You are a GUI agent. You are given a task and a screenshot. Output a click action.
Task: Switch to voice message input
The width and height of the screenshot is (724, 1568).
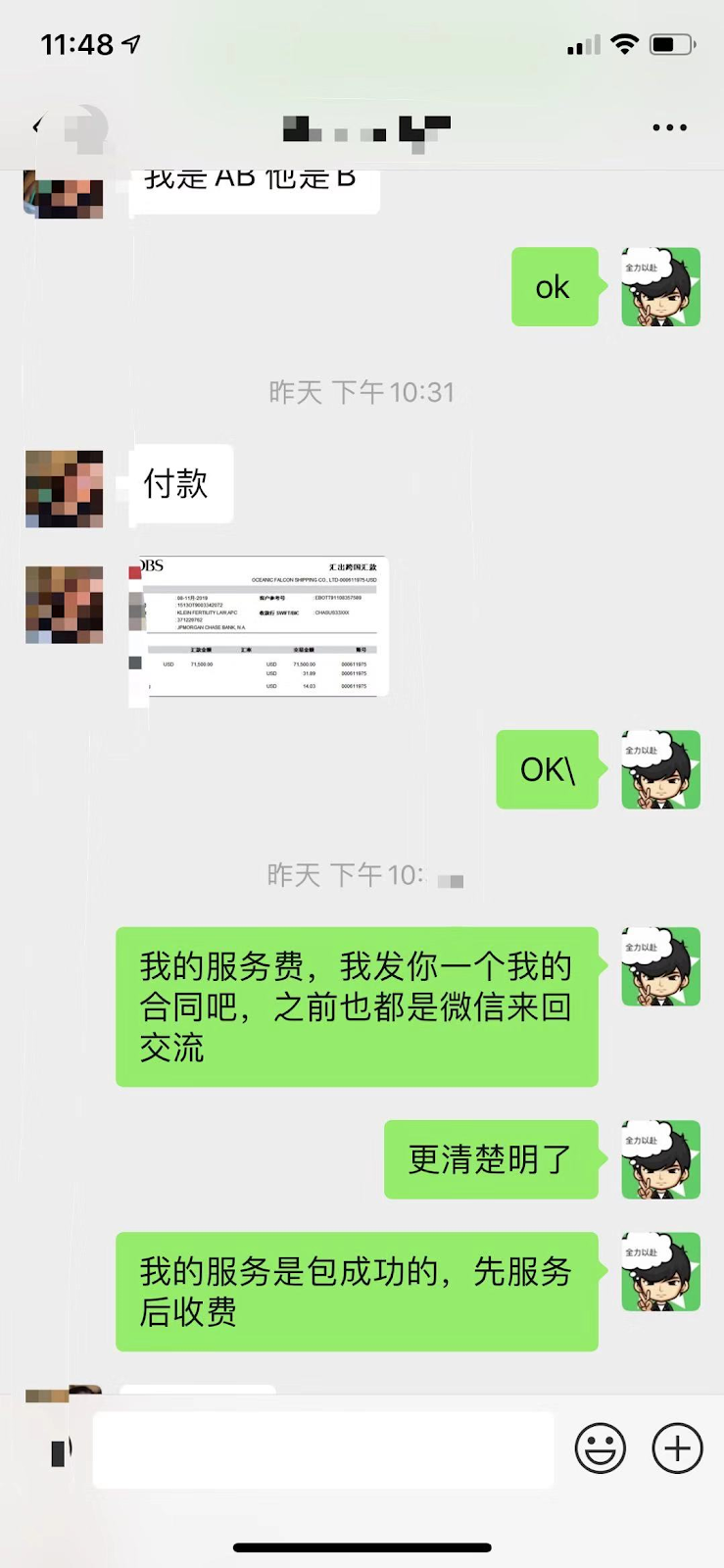click(59, 1449)
